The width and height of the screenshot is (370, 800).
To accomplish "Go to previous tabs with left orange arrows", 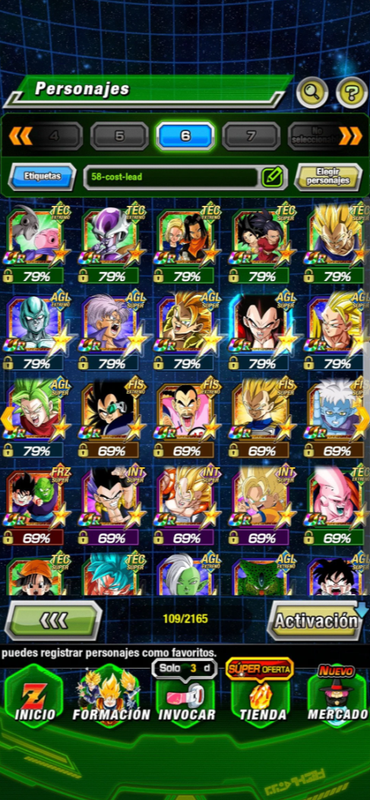I will 20,136.
